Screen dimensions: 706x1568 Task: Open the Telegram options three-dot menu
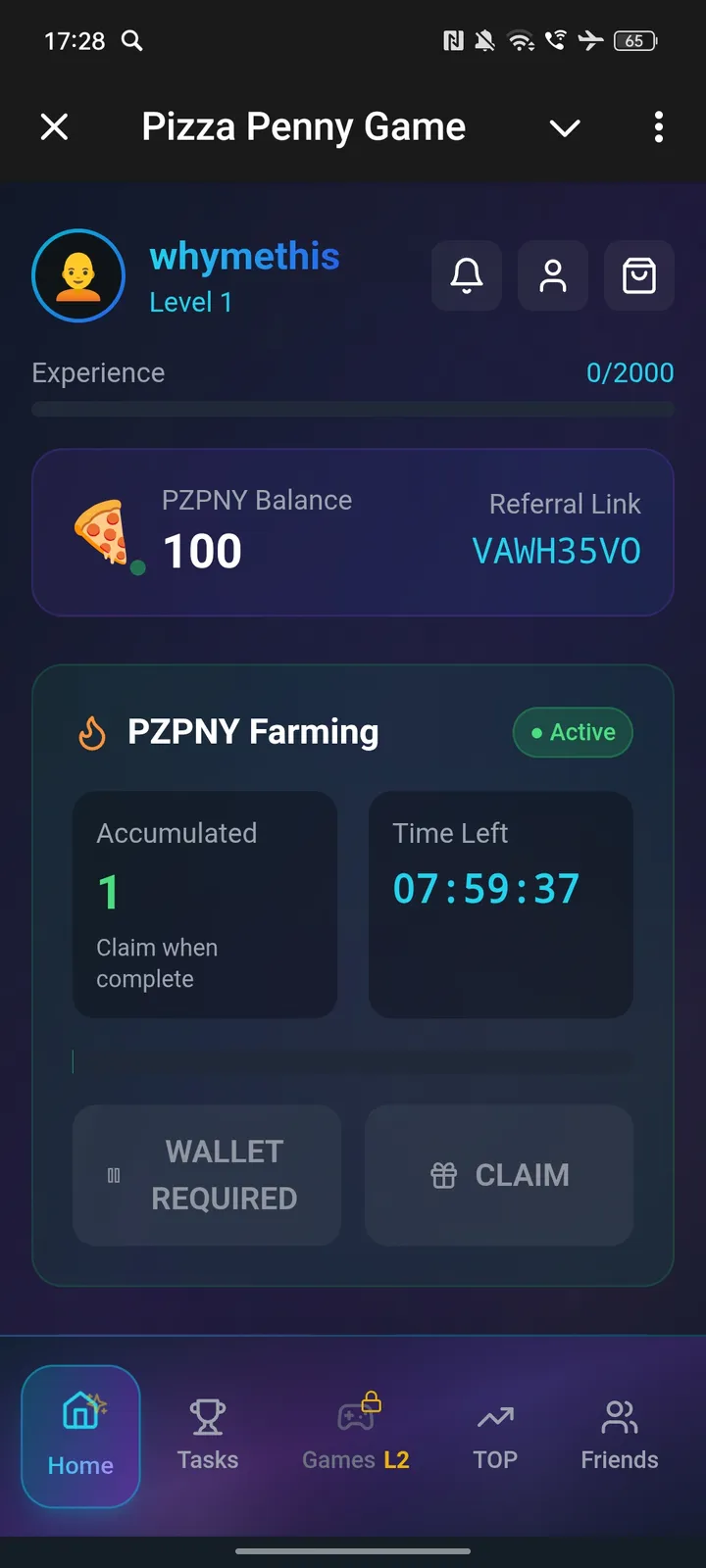pos(658,127)
